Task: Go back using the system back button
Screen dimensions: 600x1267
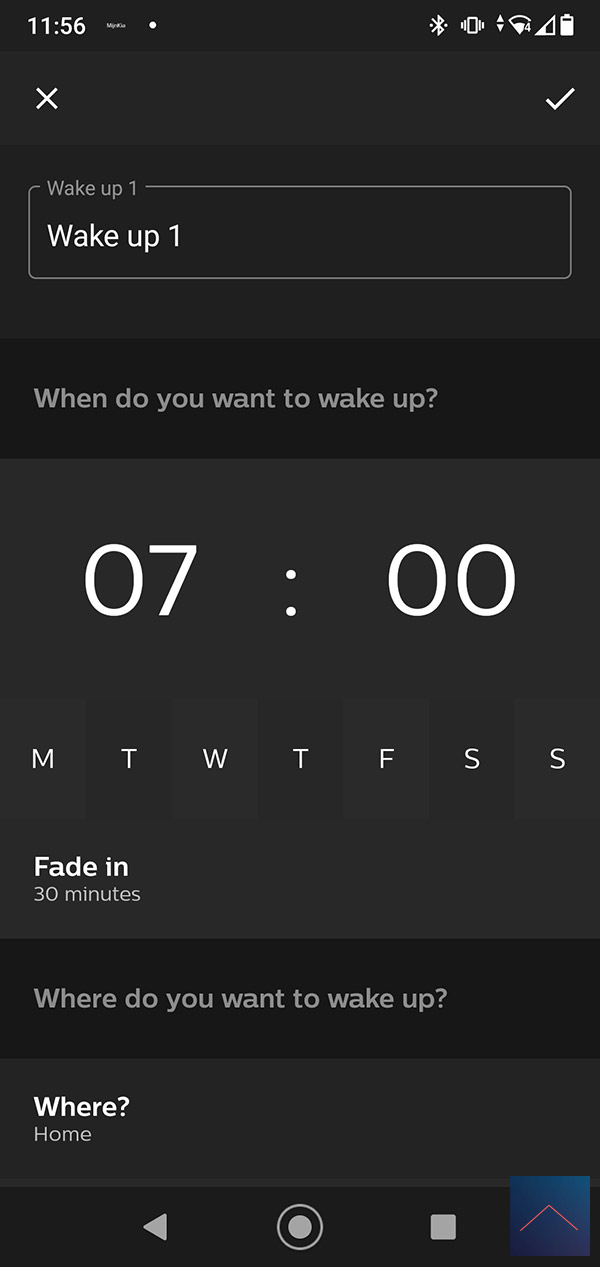Action: [155, 1226]
